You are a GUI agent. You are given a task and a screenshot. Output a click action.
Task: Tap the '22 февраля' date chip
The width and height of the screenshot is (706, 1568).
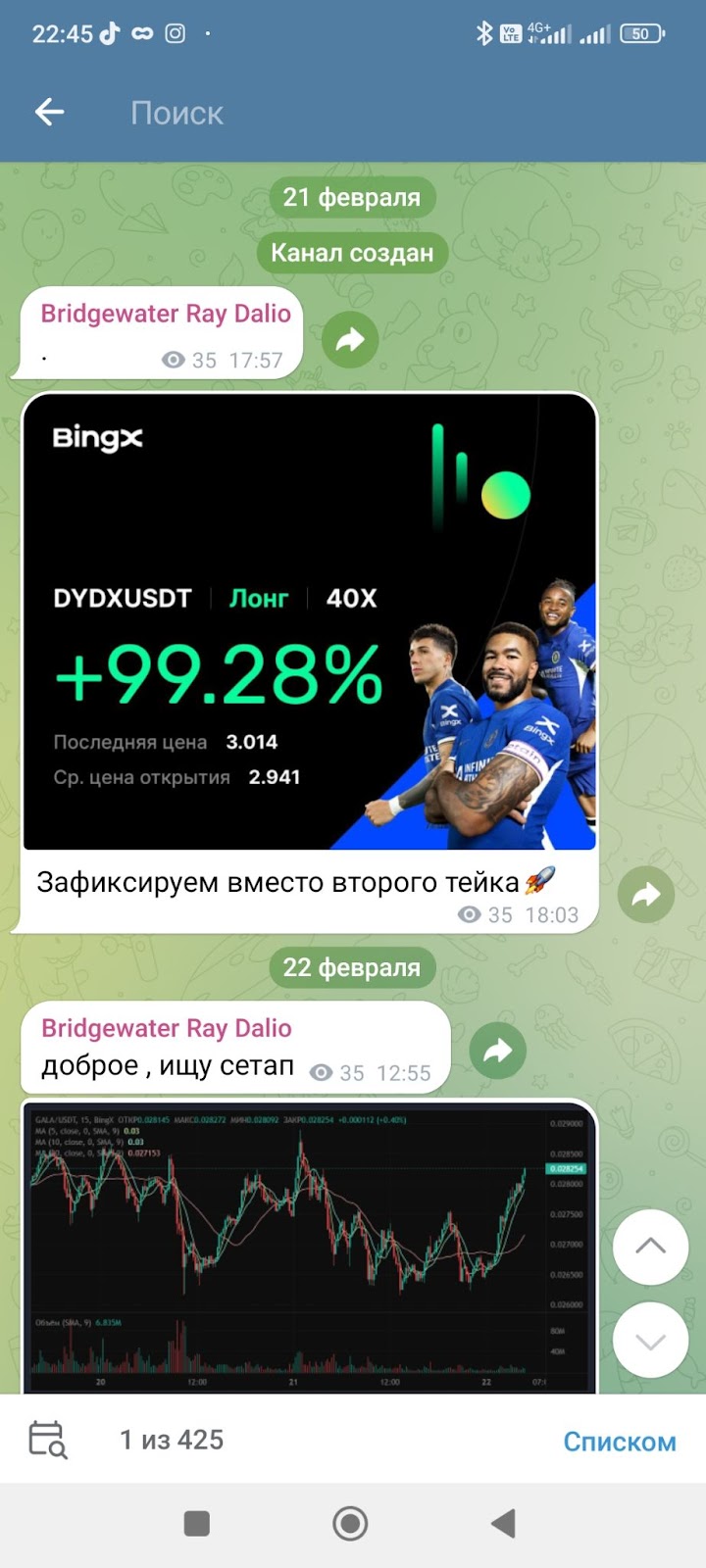(352, 967)
